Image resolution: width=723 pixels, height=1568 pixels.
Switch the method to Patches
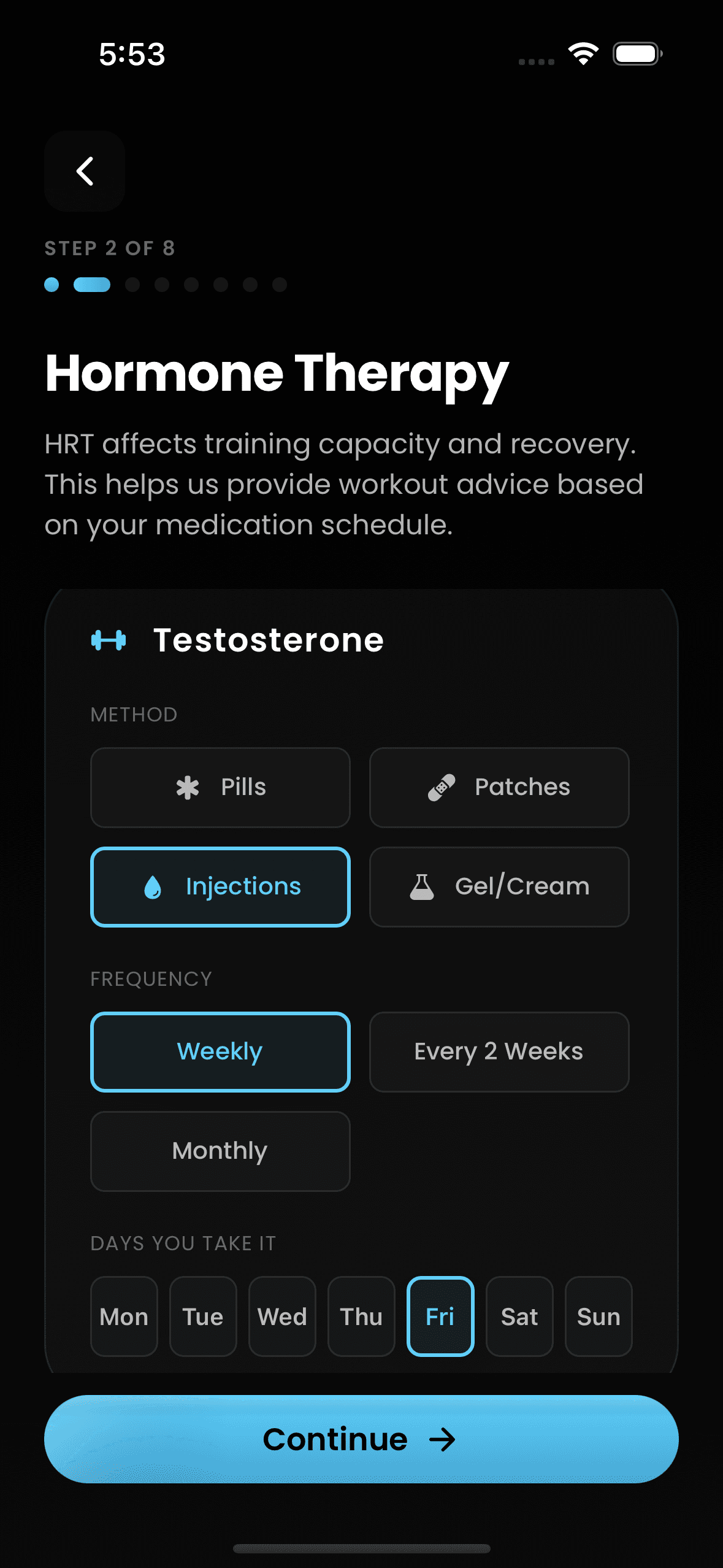click(x=499, y=787)
